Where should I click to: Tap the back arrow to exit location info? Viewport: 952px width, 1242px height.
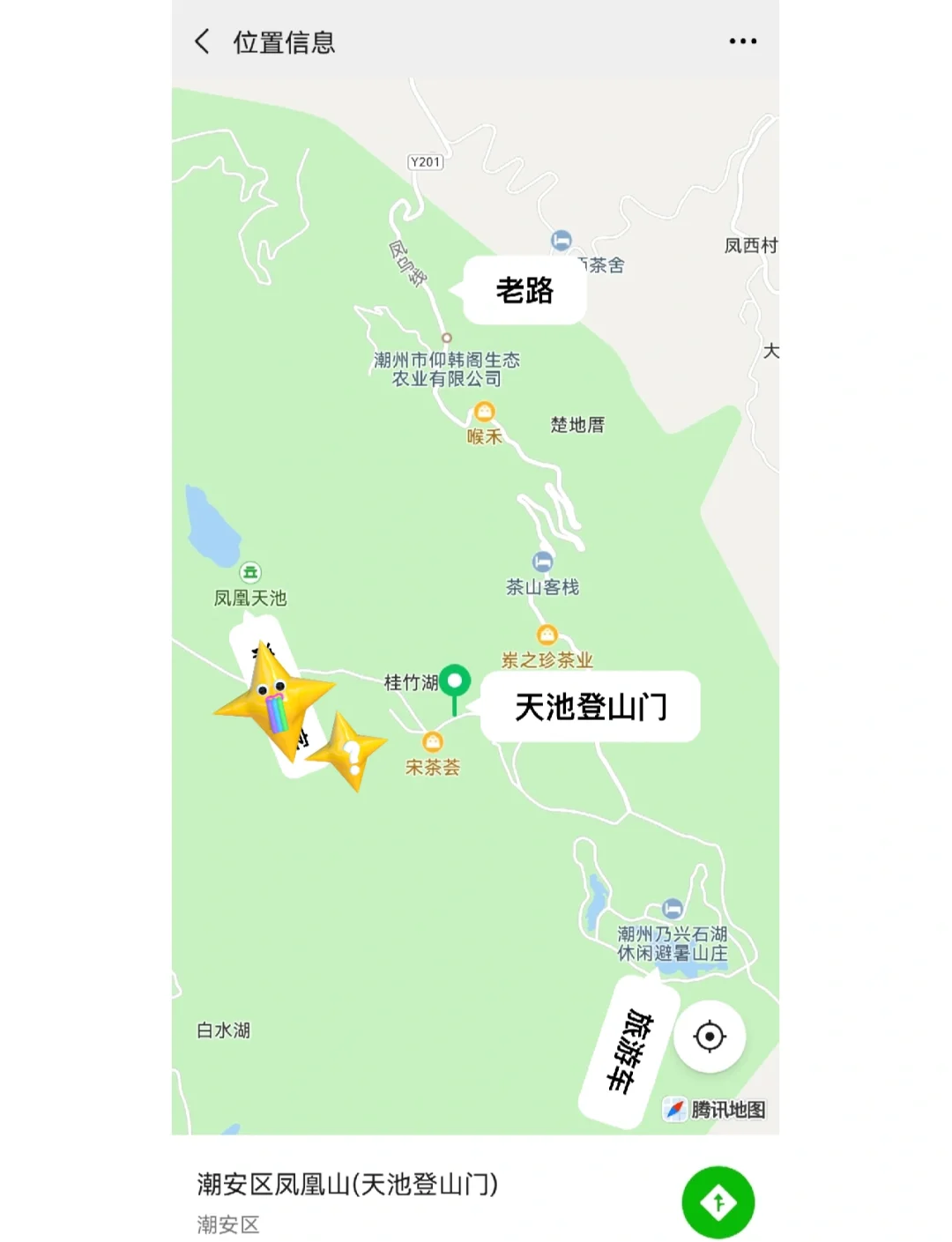(x=201, y=41)
